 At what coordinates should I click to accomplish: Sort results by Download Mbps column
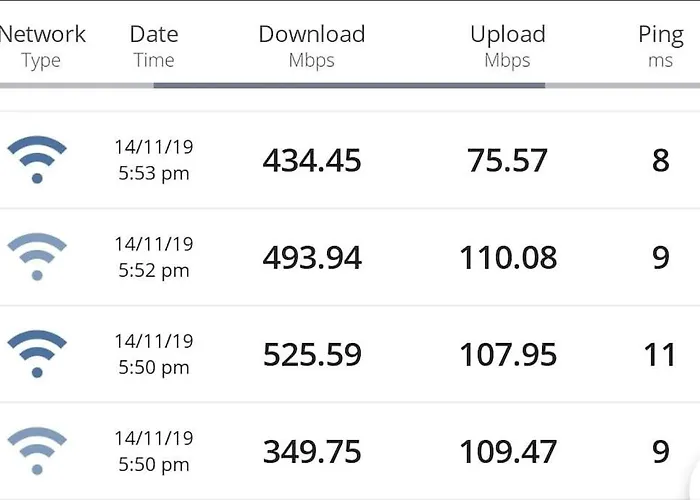coord(312,45)
